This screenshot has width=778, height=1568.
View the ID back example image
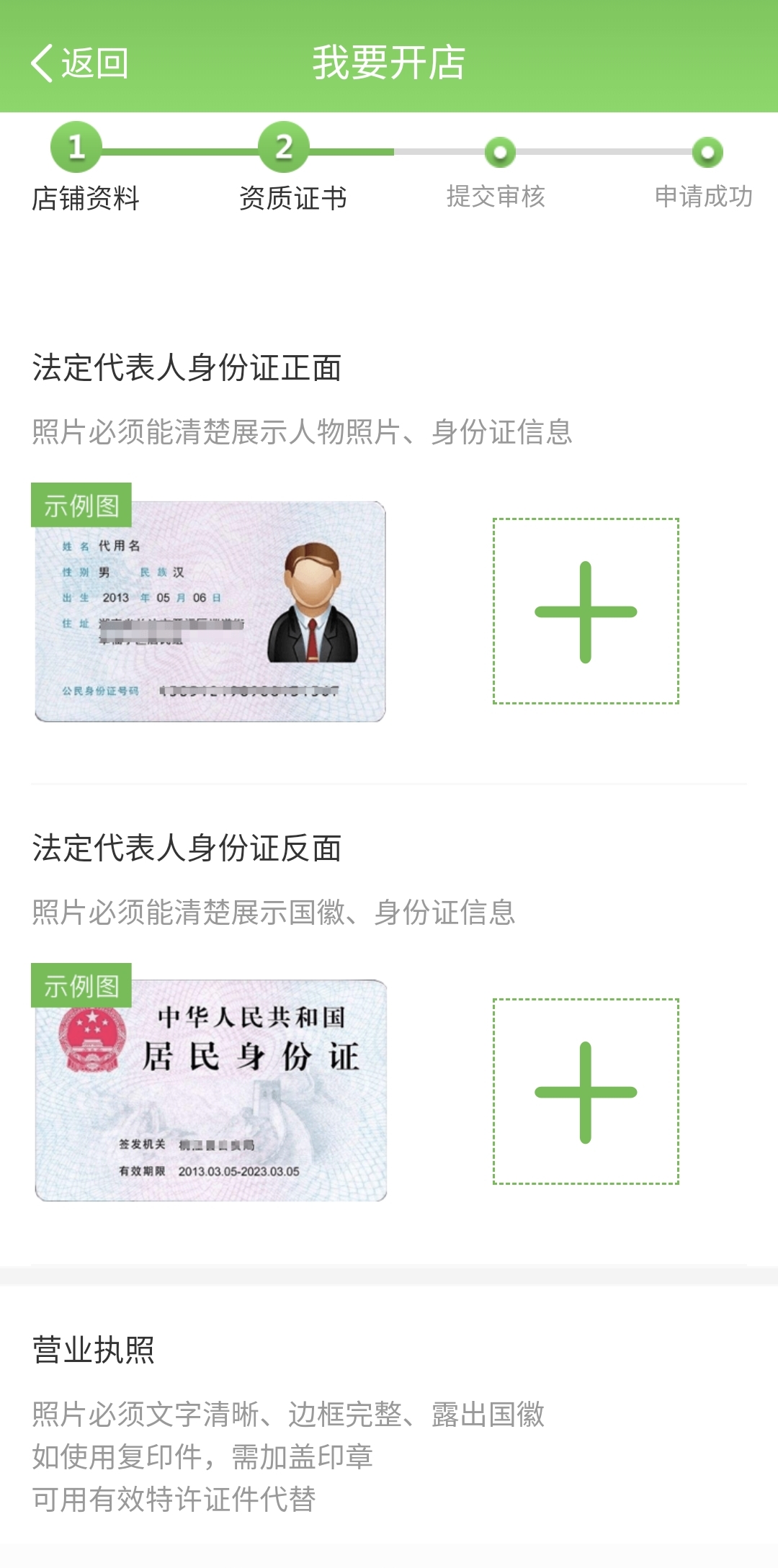(210, 1090)
